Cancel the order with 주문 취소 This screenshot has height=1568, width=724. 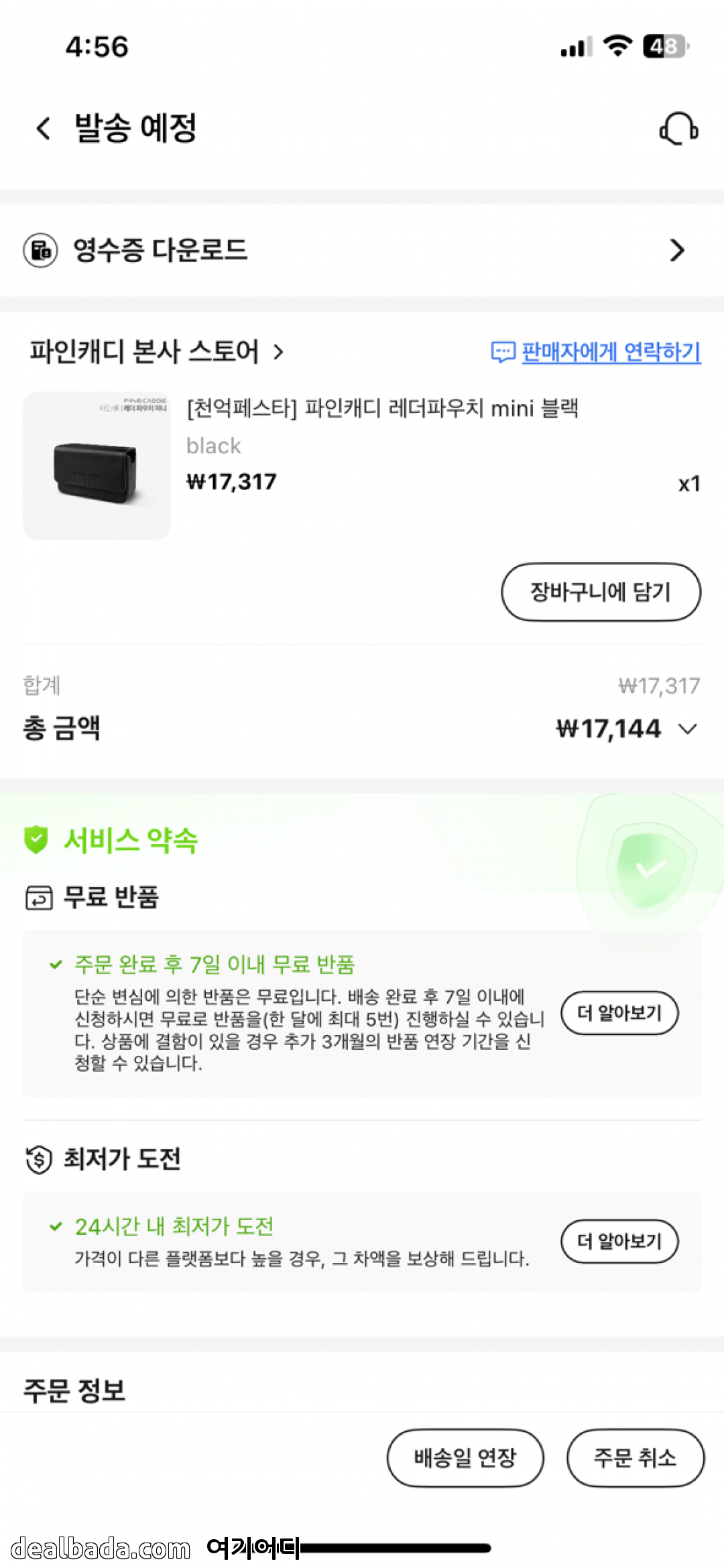point(635,1458)
